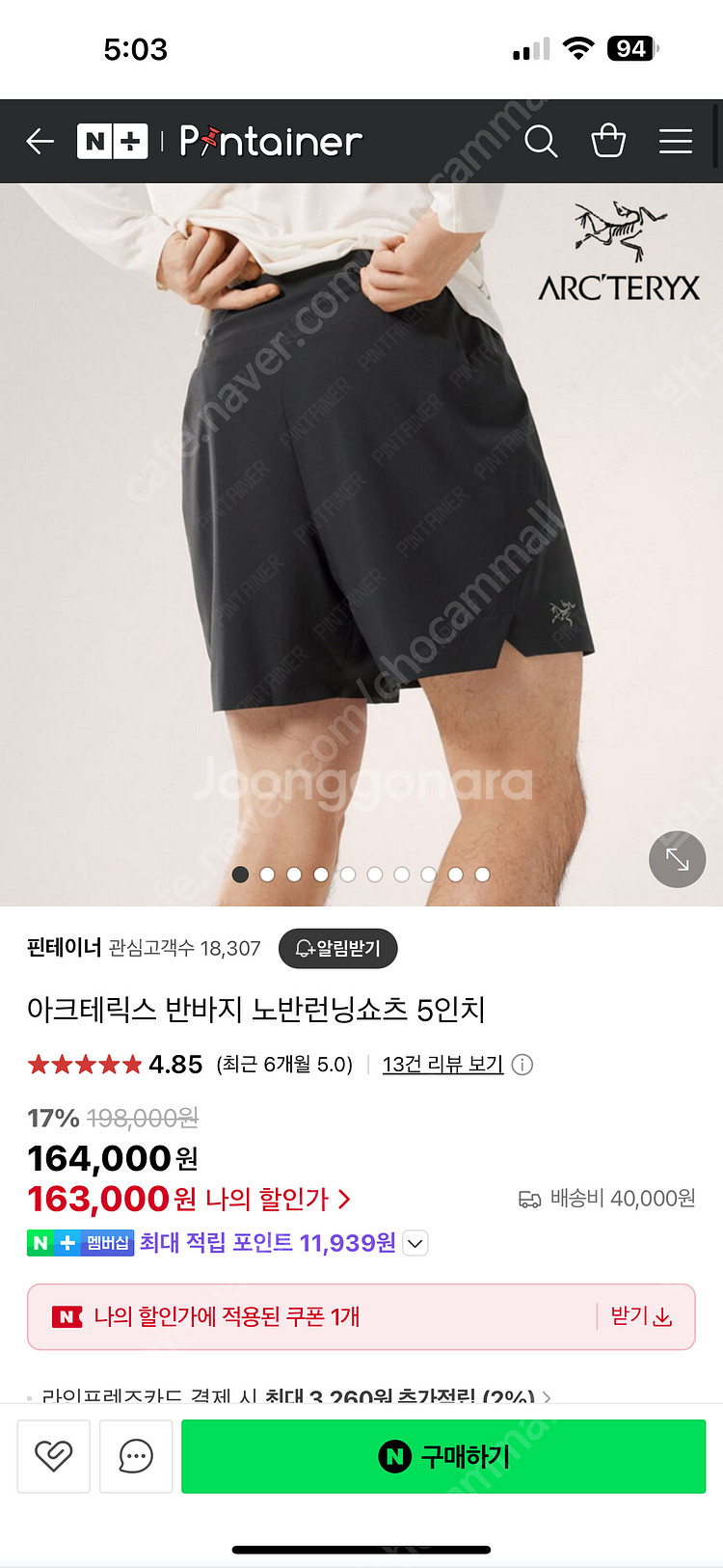
Task: Expand product image to fullscreen
Action: 677,859
